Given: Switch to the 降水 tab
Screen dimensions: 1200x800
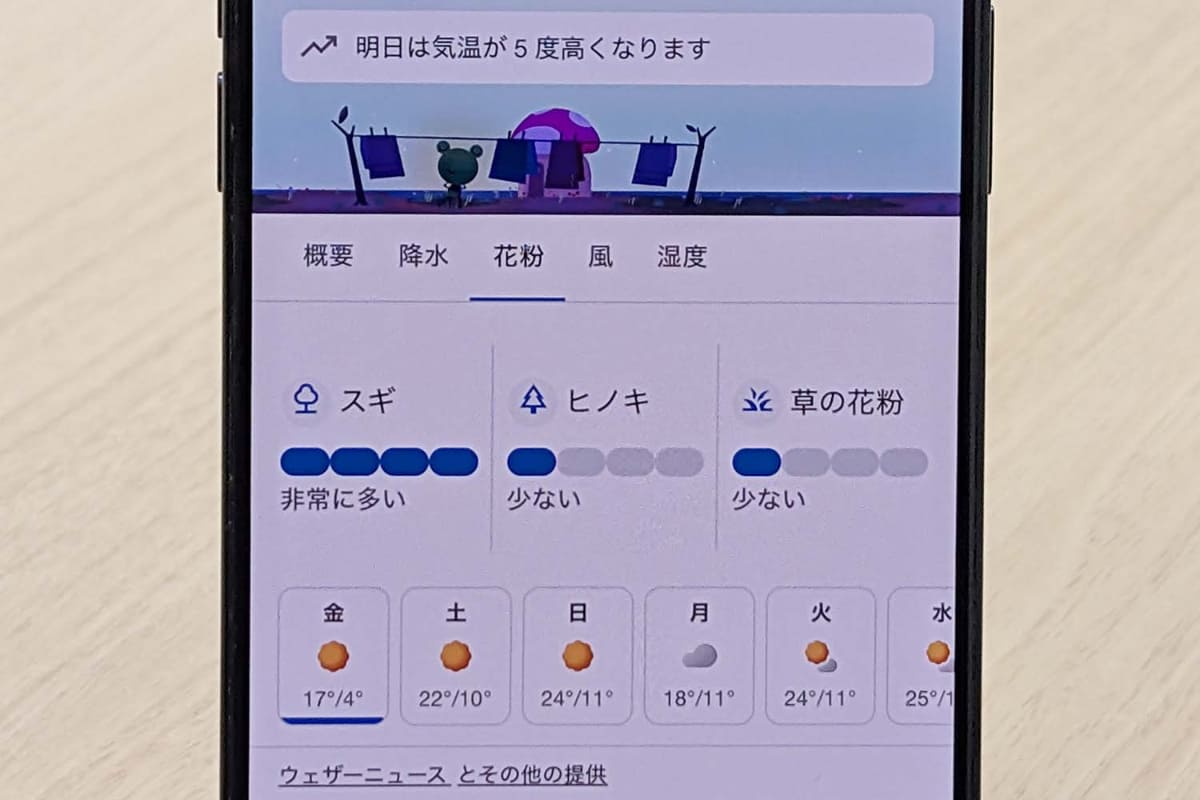Looking at the screenshot, I should [423, 257].
